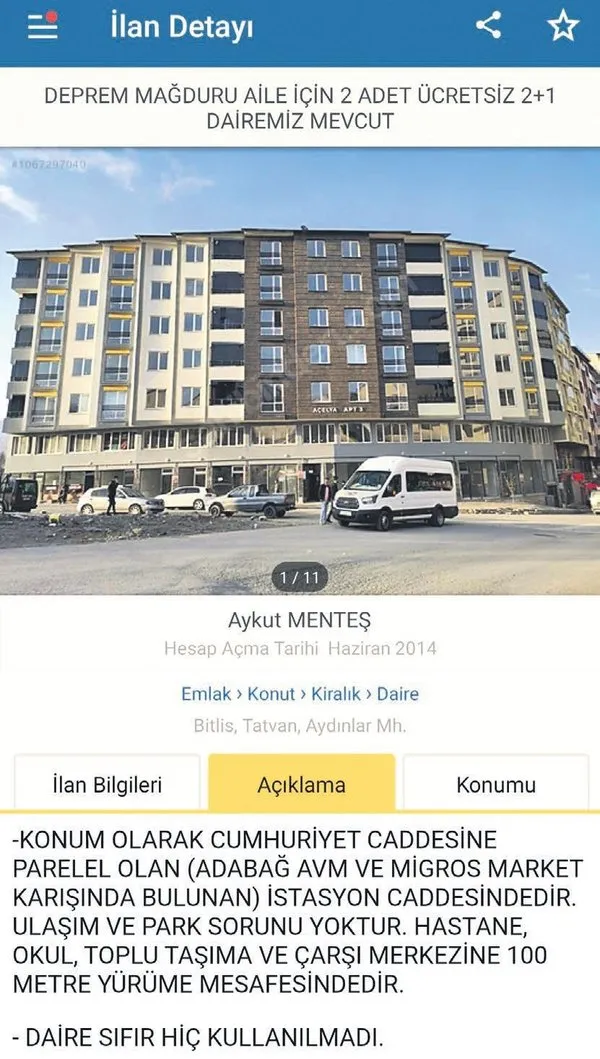Select the Açıklama tab
The image size is (600, 1059).
pyautogui.click(x=301, y=785)
